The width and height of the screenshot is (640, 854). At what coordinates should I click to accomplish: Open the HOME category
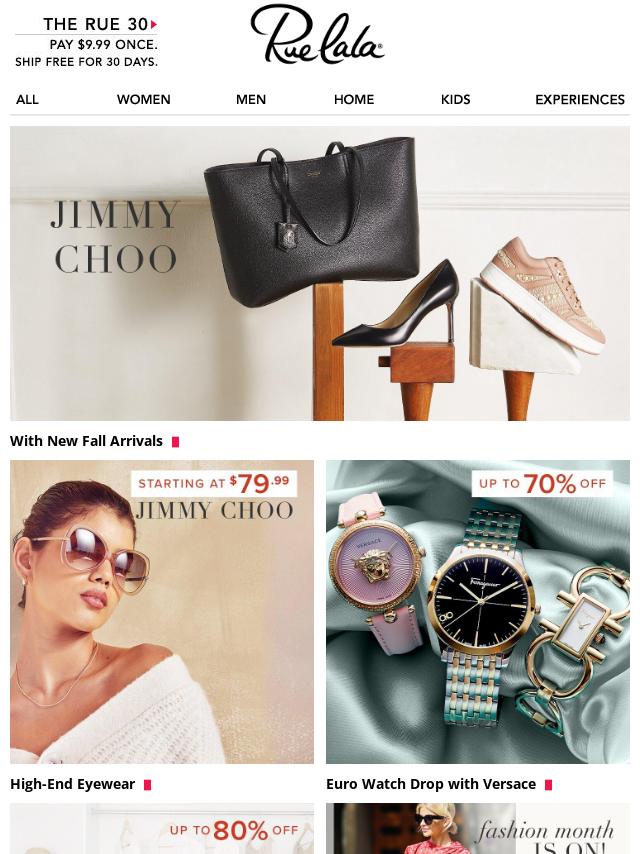pyautogui.click(x=354, y=99)
